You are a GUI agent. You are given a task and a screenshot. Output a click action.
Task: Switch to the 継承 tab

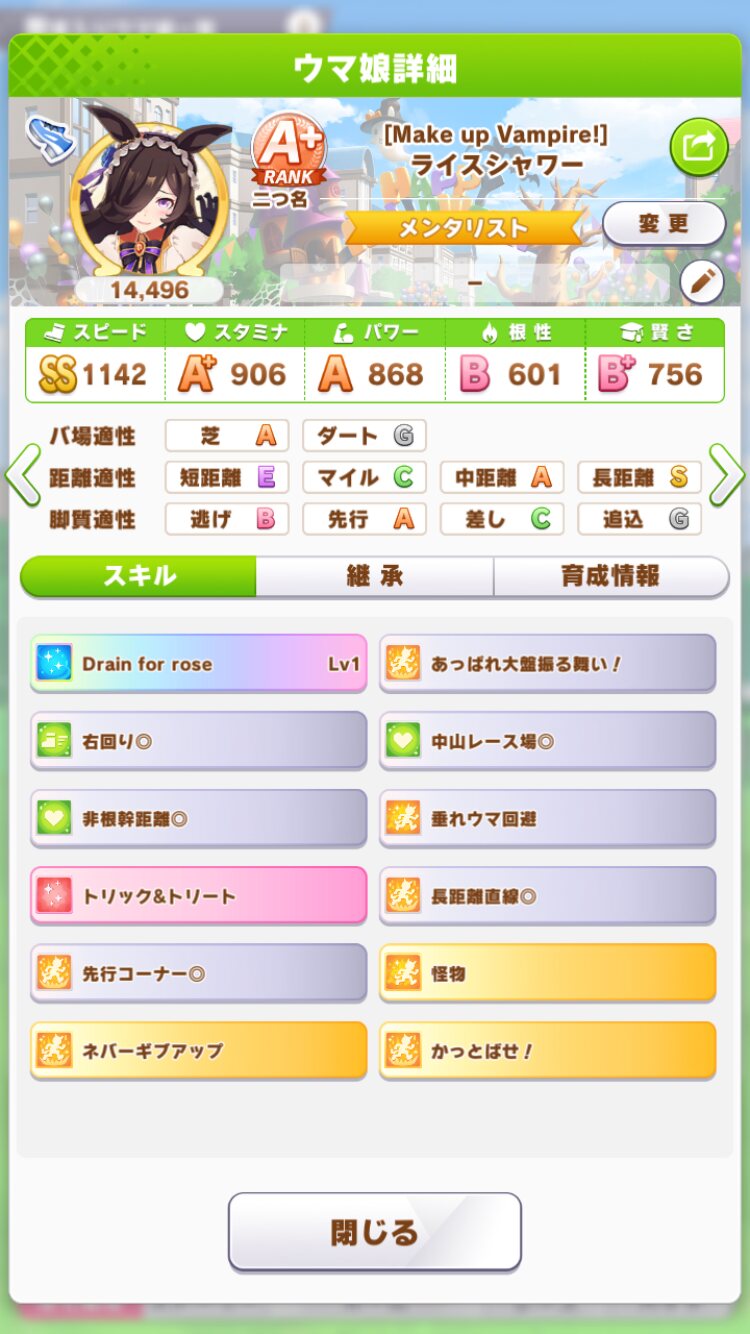pyautogui.click(x=374, y=576)
